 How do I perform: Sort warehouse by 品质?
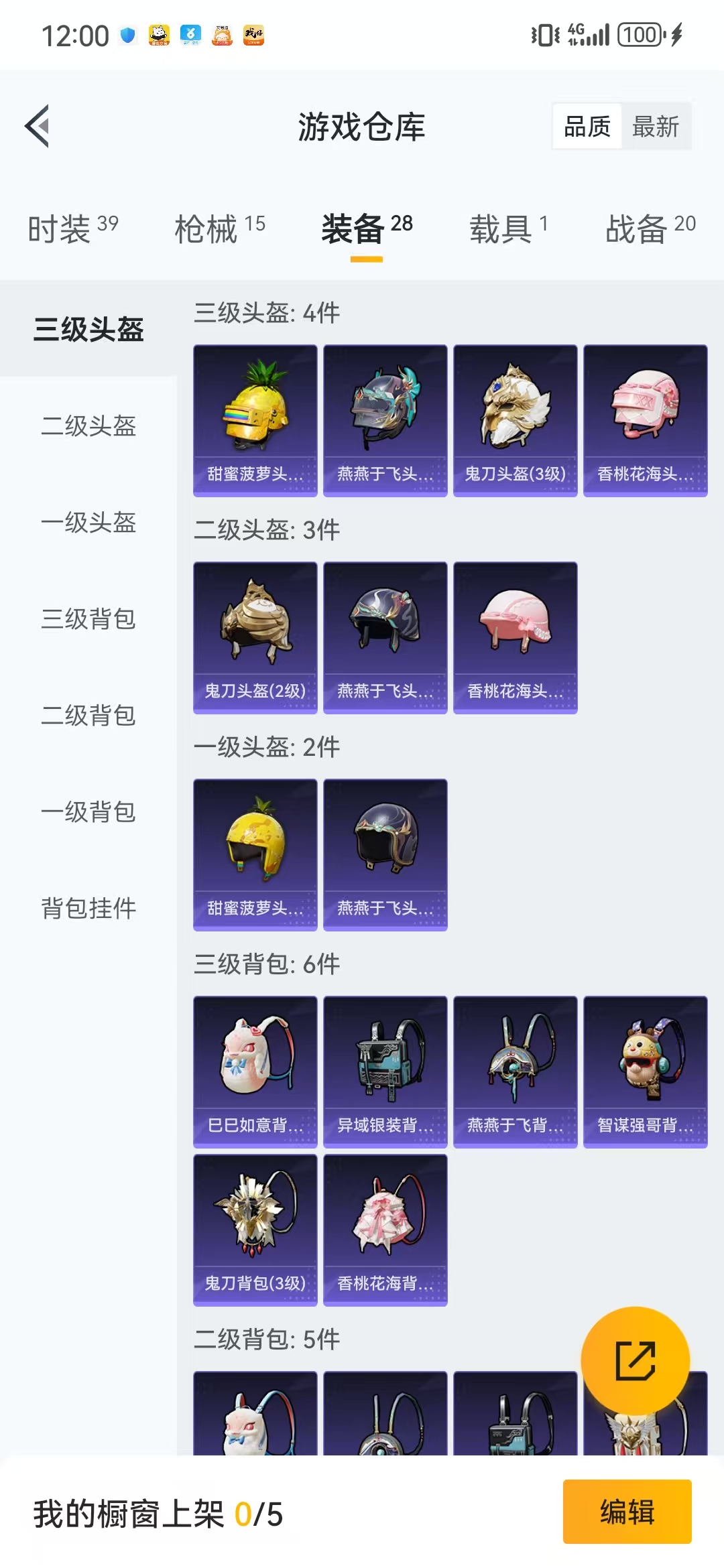pyautogui.click(x=587, y=126)
